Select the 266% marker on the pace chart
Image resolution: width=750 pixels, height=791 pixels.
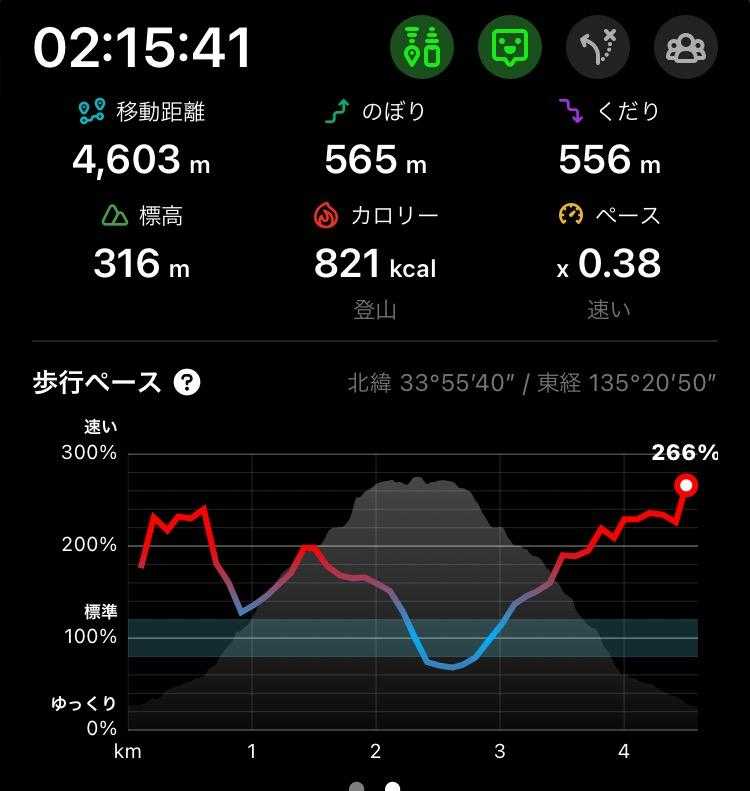click(x=687, y=486)
